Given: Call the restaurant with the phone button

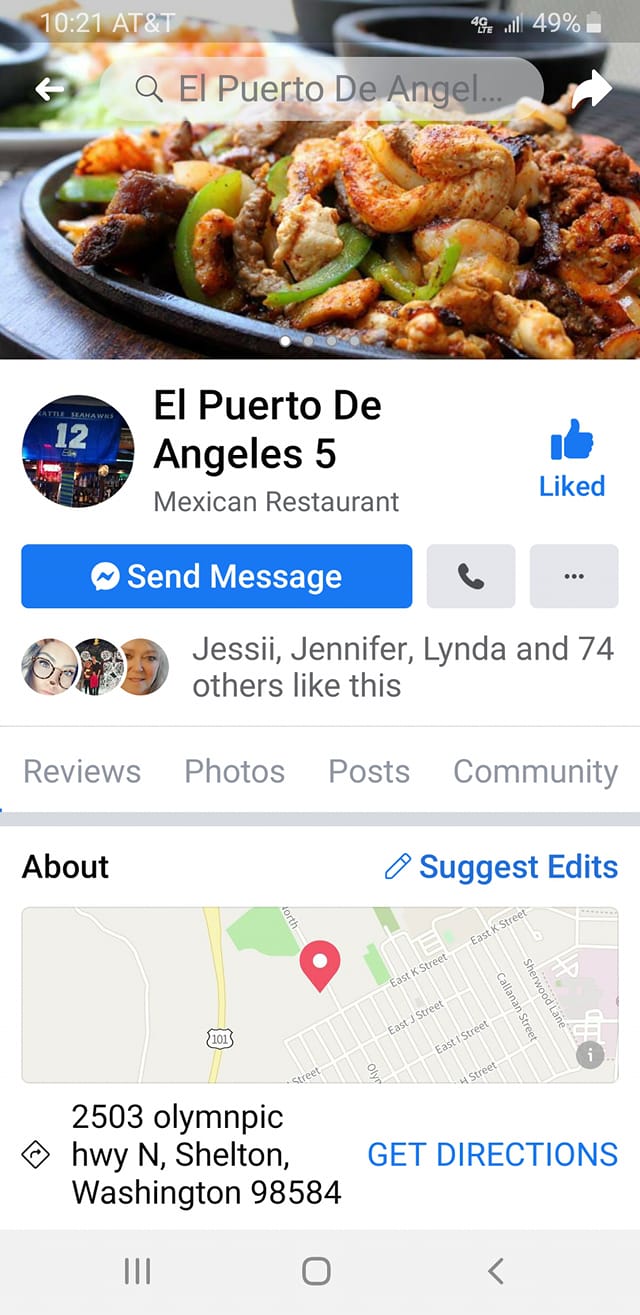Looking at the screenshot, I should pos(471,576).
